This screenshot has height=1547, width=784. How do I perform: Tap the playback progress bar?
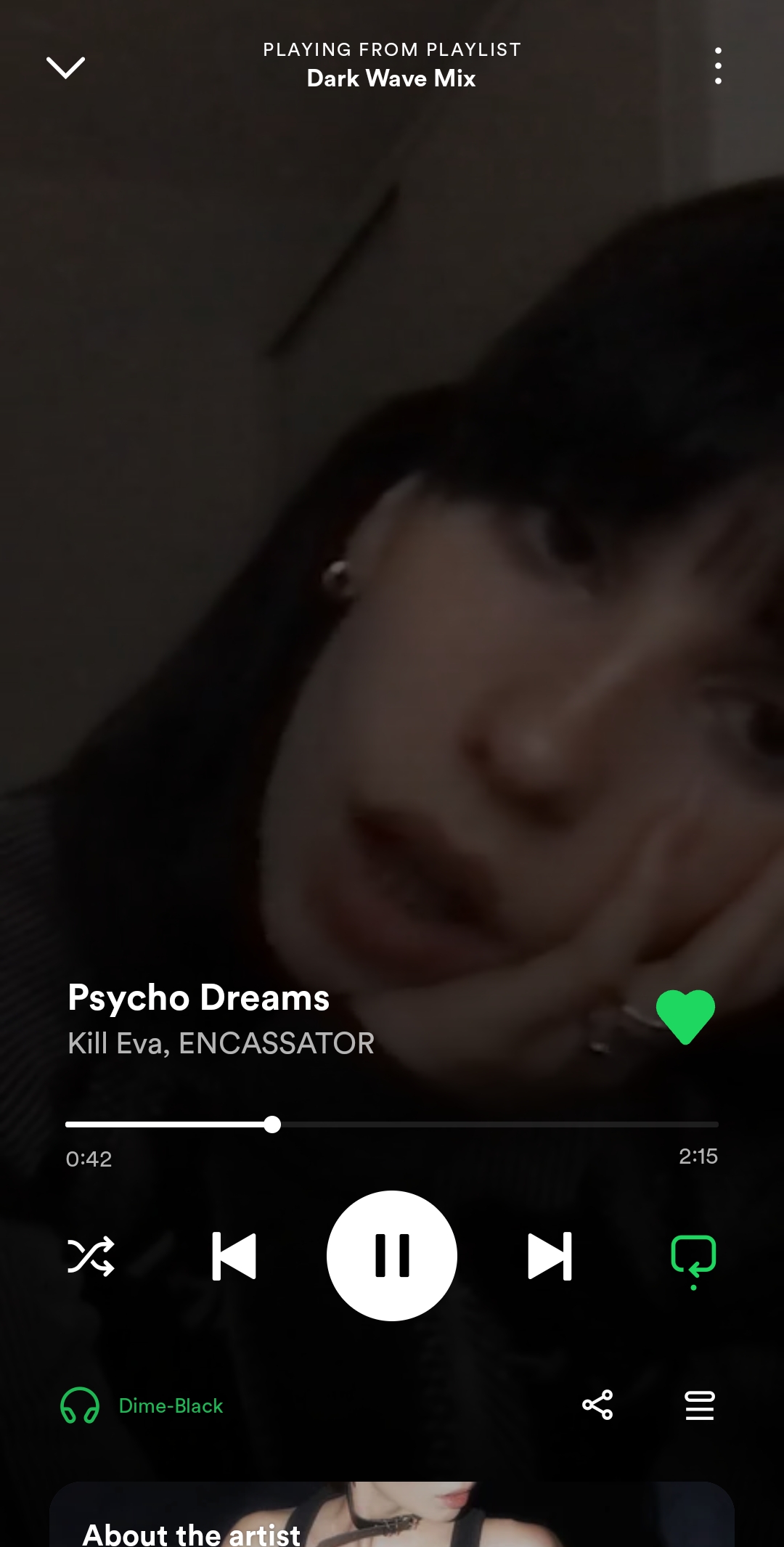(x=392, y=1124)
